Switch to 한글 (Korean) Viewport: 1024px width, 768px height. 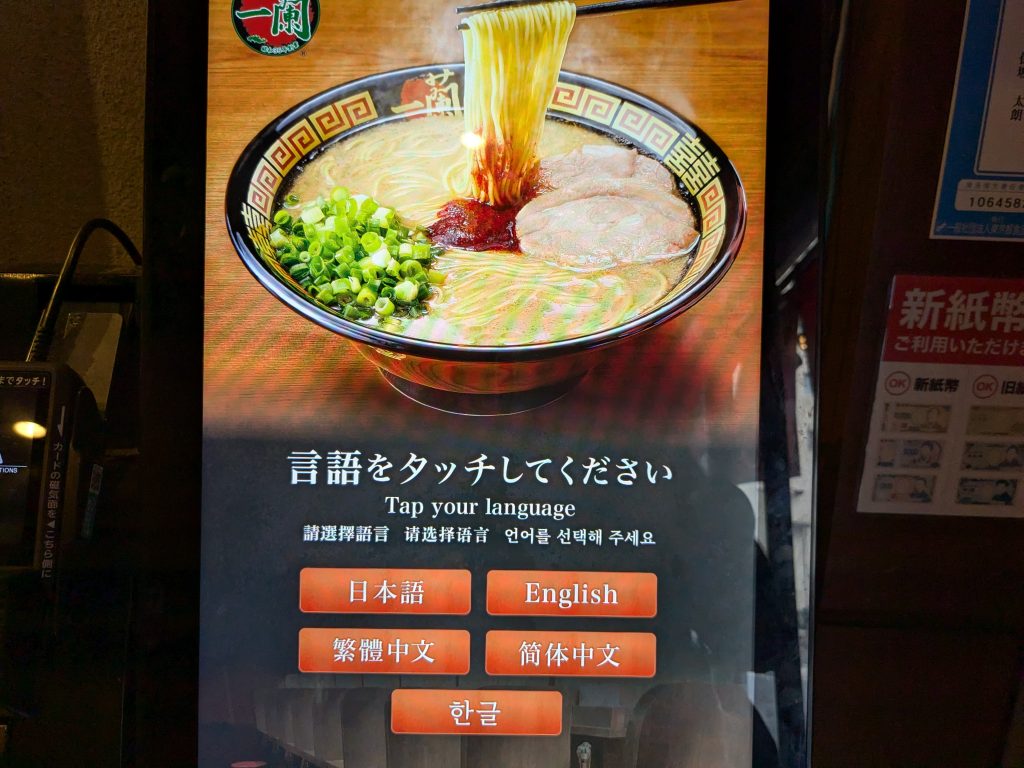pos(475,712)
